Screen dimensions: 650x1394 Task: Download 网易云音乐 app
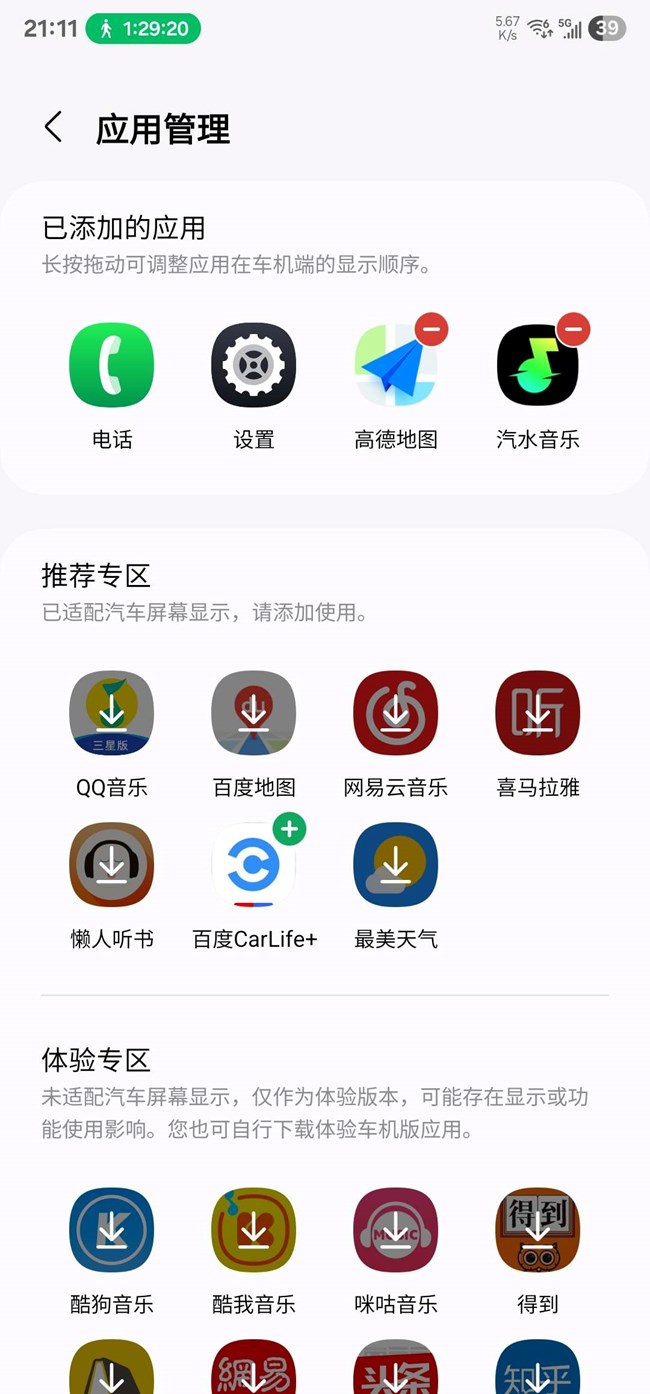[396, 712]
